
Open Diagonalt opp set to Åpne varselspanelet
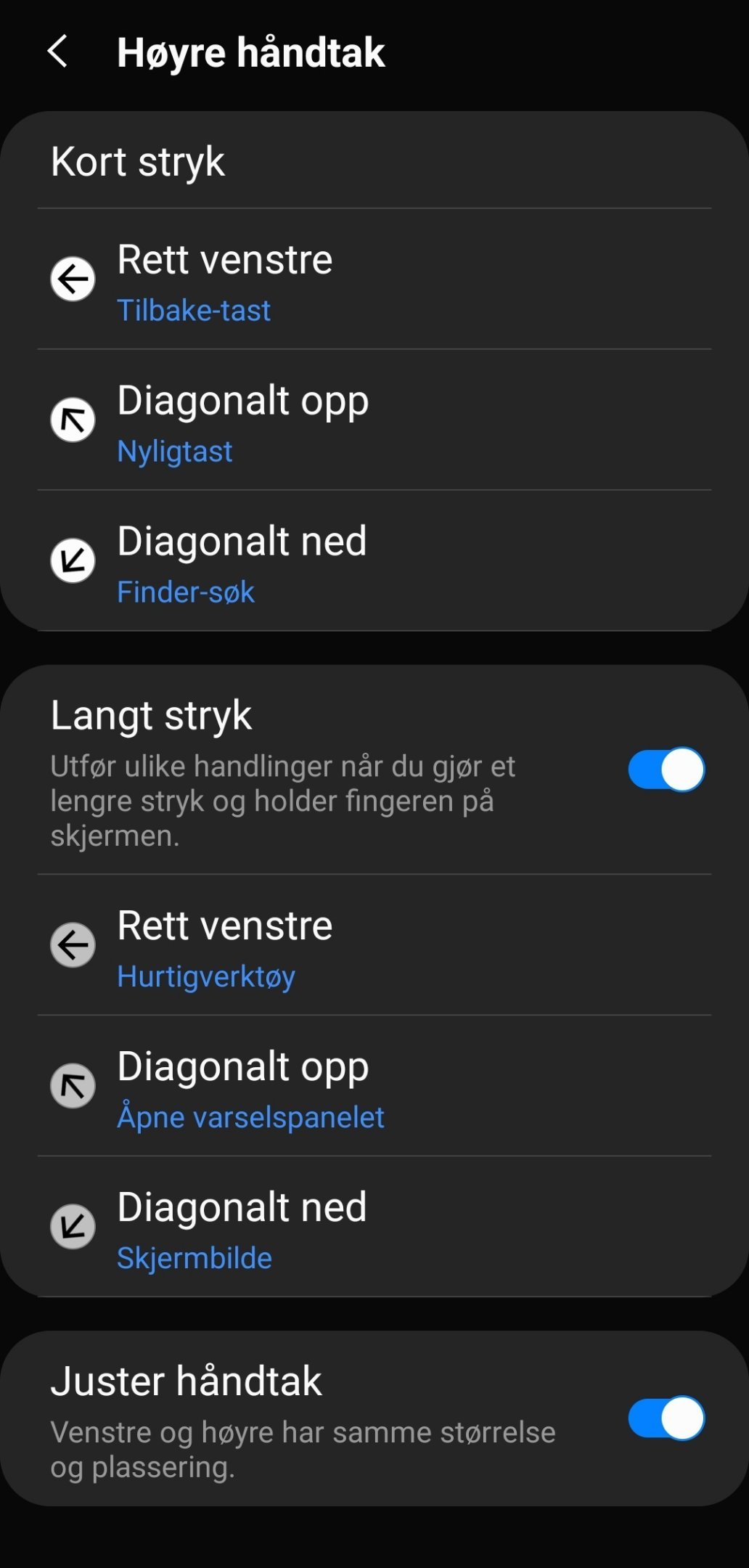click(374, 1086)
